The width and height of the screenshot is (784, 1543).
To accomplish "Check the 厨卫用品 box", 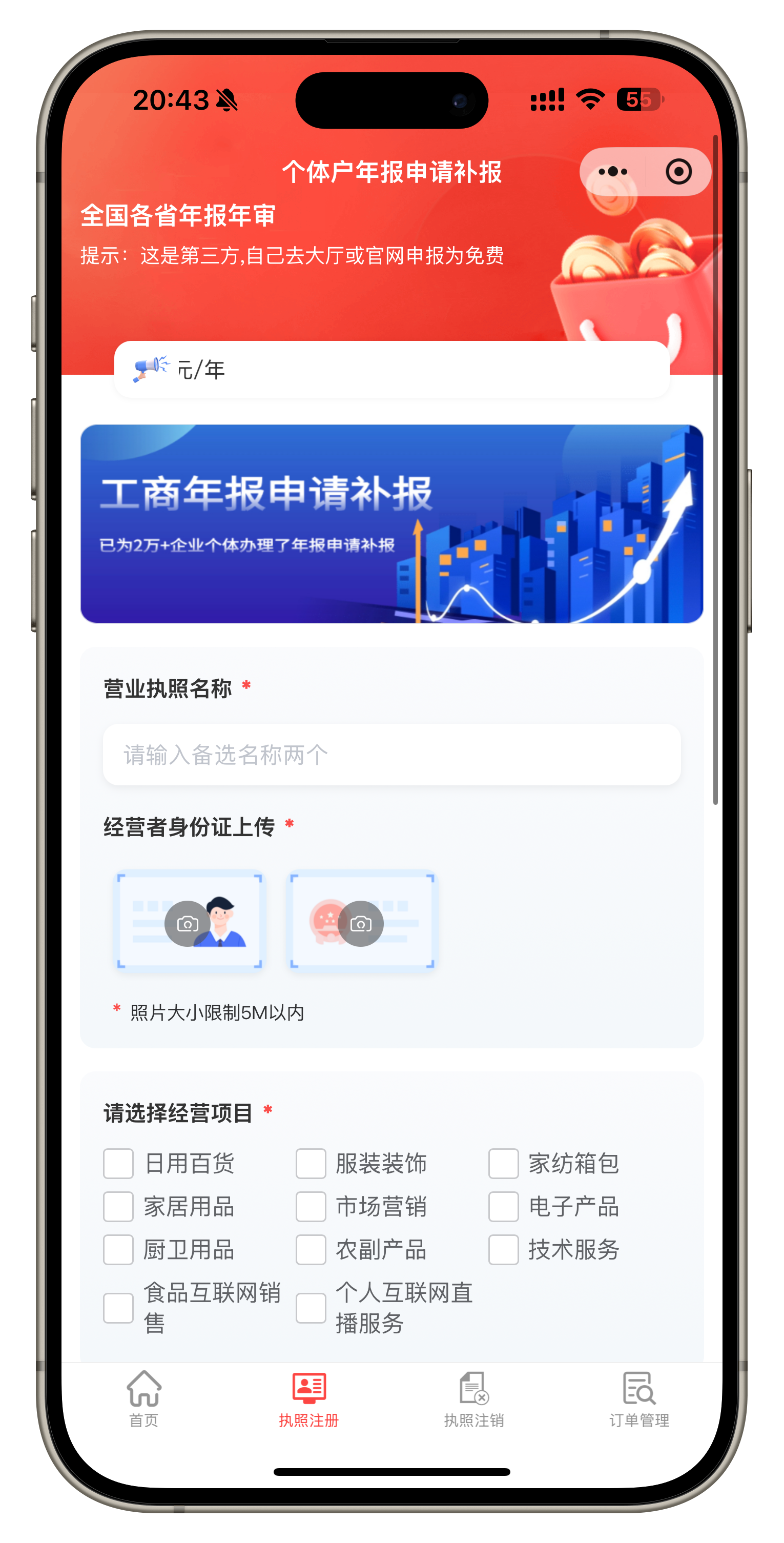I will [118, 1249].
